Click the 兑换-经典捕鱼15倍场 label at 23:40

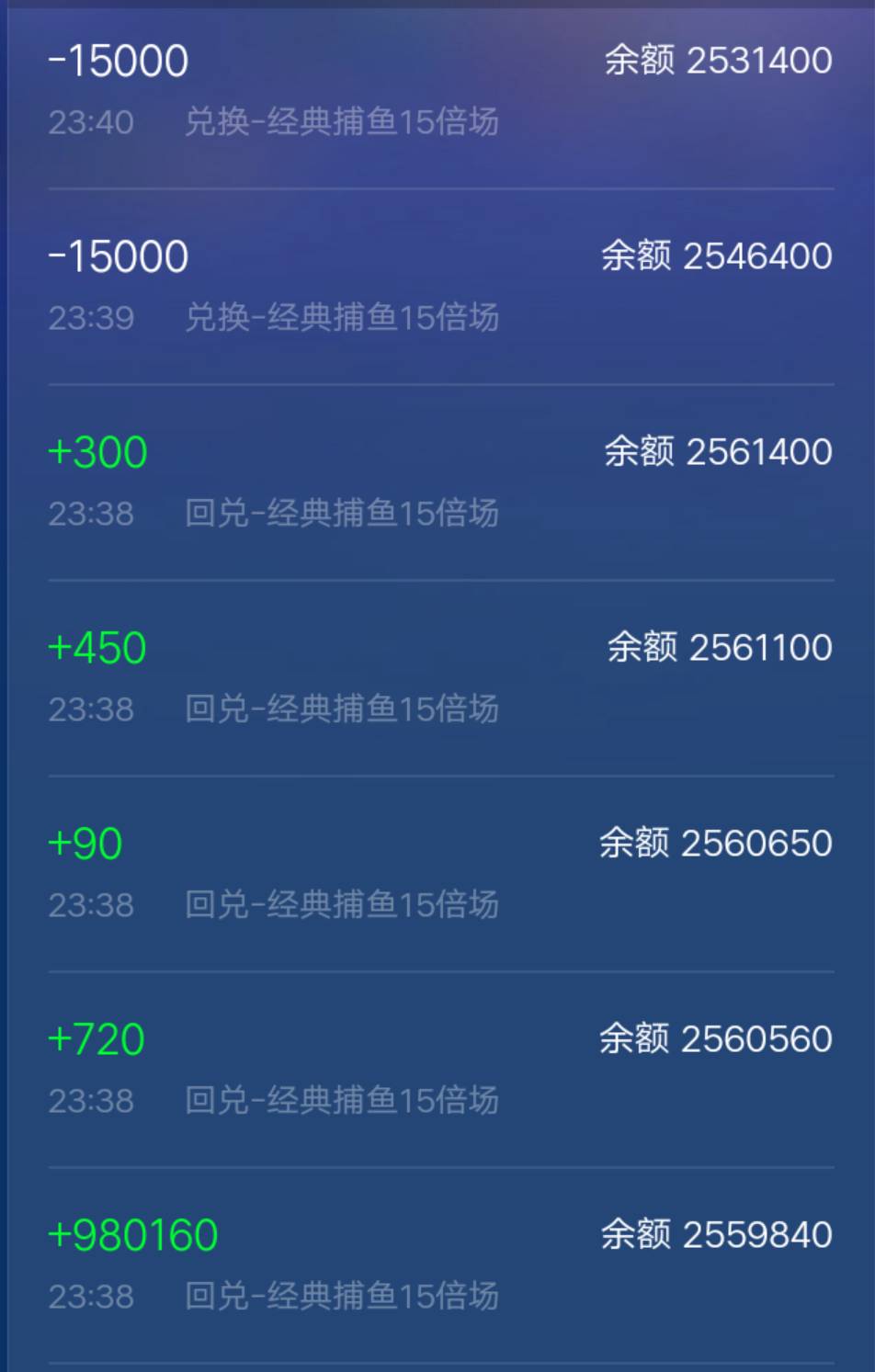pos(340,121)
